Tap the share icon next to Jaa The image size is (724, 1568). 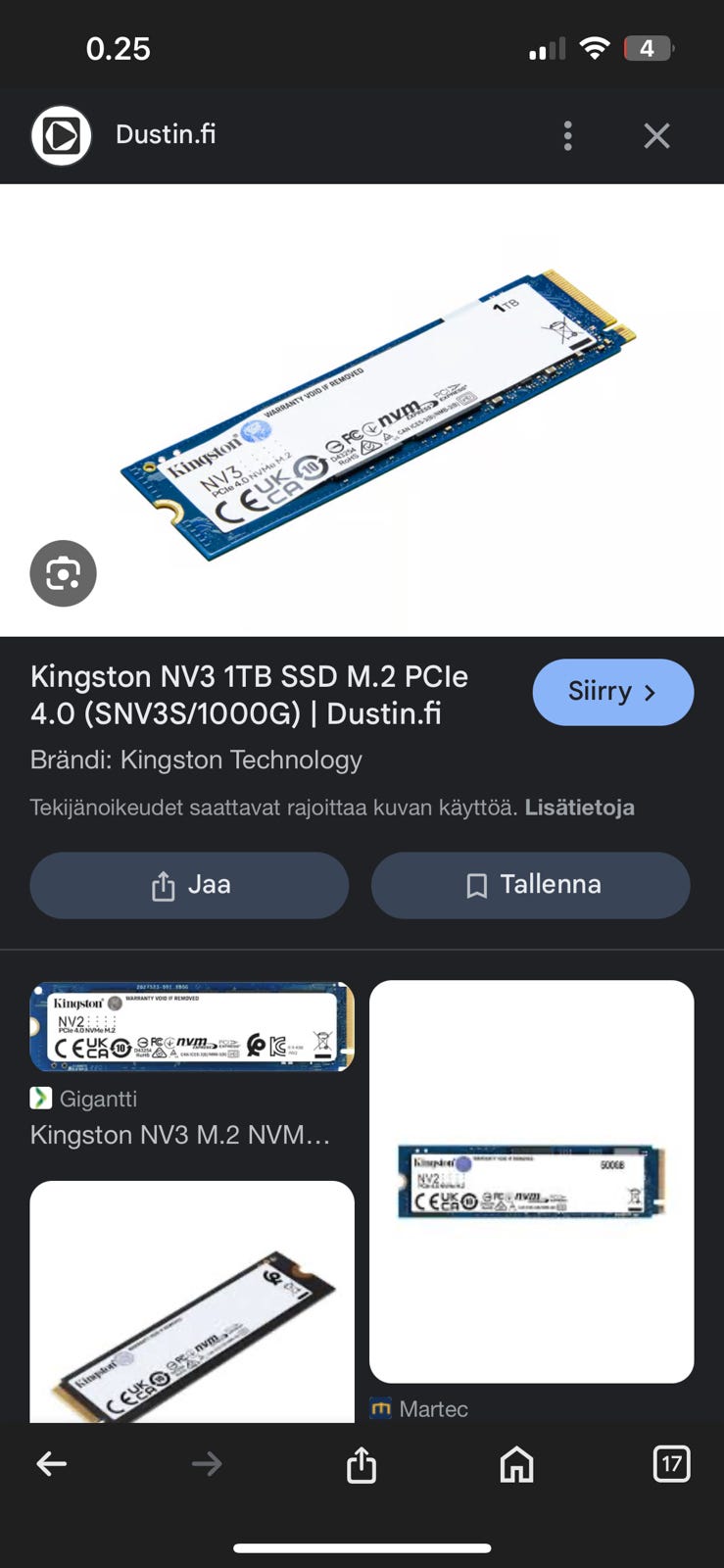[x=163, y=885]
